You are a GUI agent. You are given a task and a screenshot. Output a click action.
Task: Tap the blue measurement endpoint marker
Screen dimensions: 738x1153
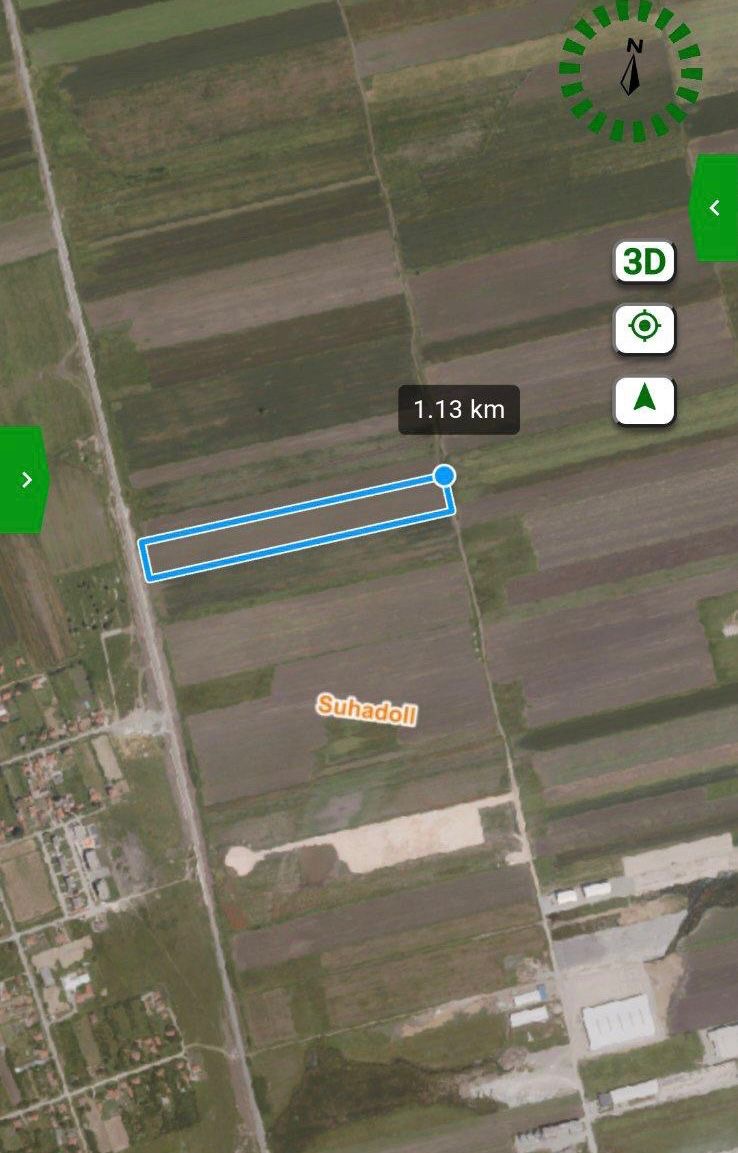(x=445, y=475)
